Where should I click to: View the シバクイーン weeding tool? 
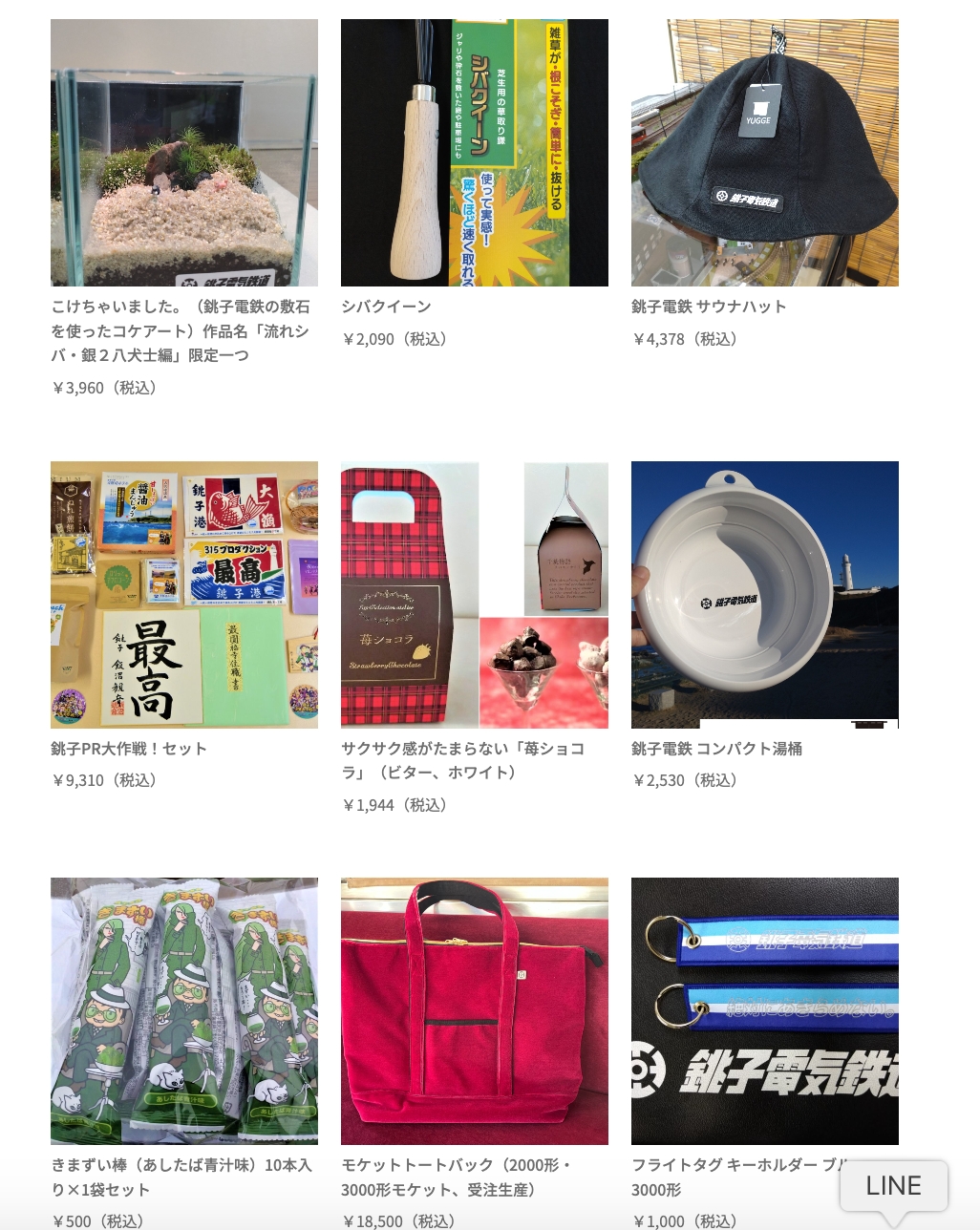pos(474,153)
